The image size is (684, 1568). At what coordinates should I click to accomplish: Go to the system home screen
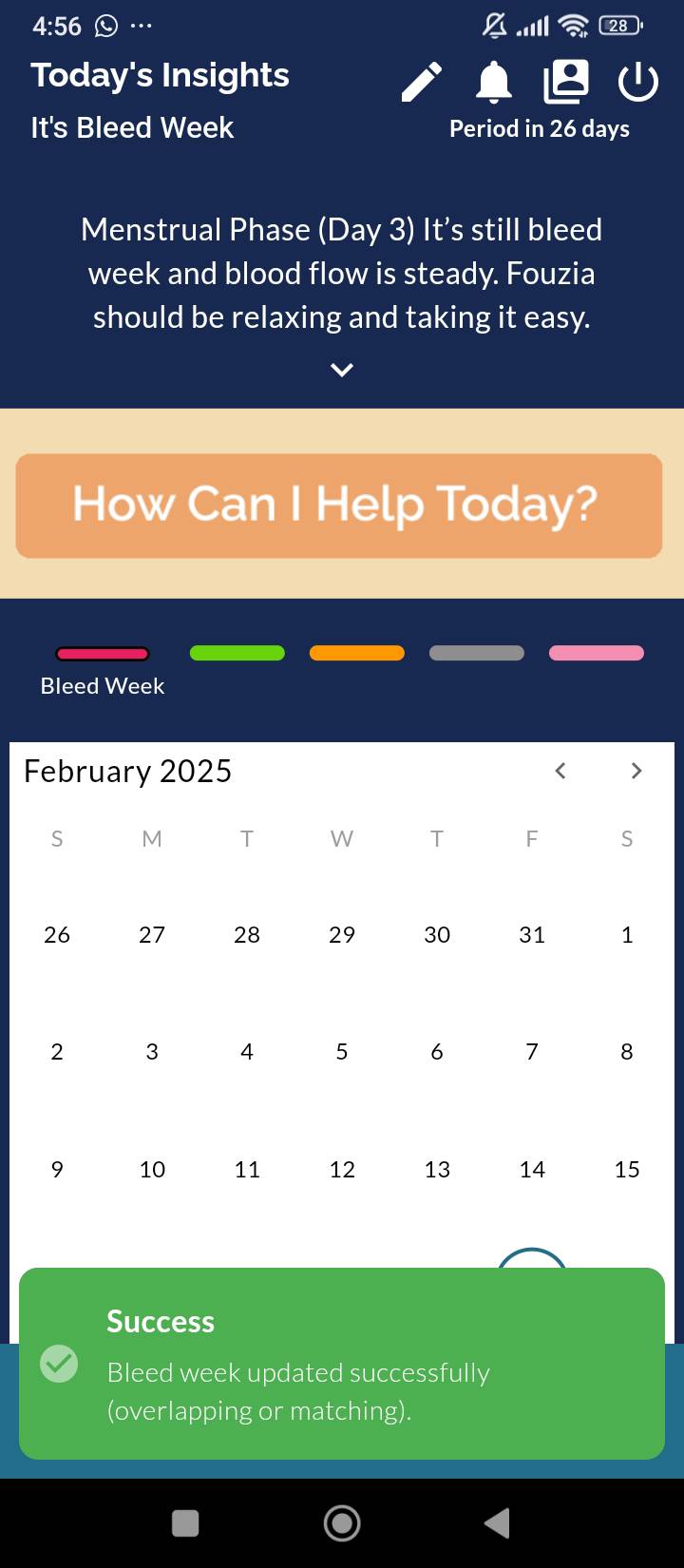(x=342, y=1523)
